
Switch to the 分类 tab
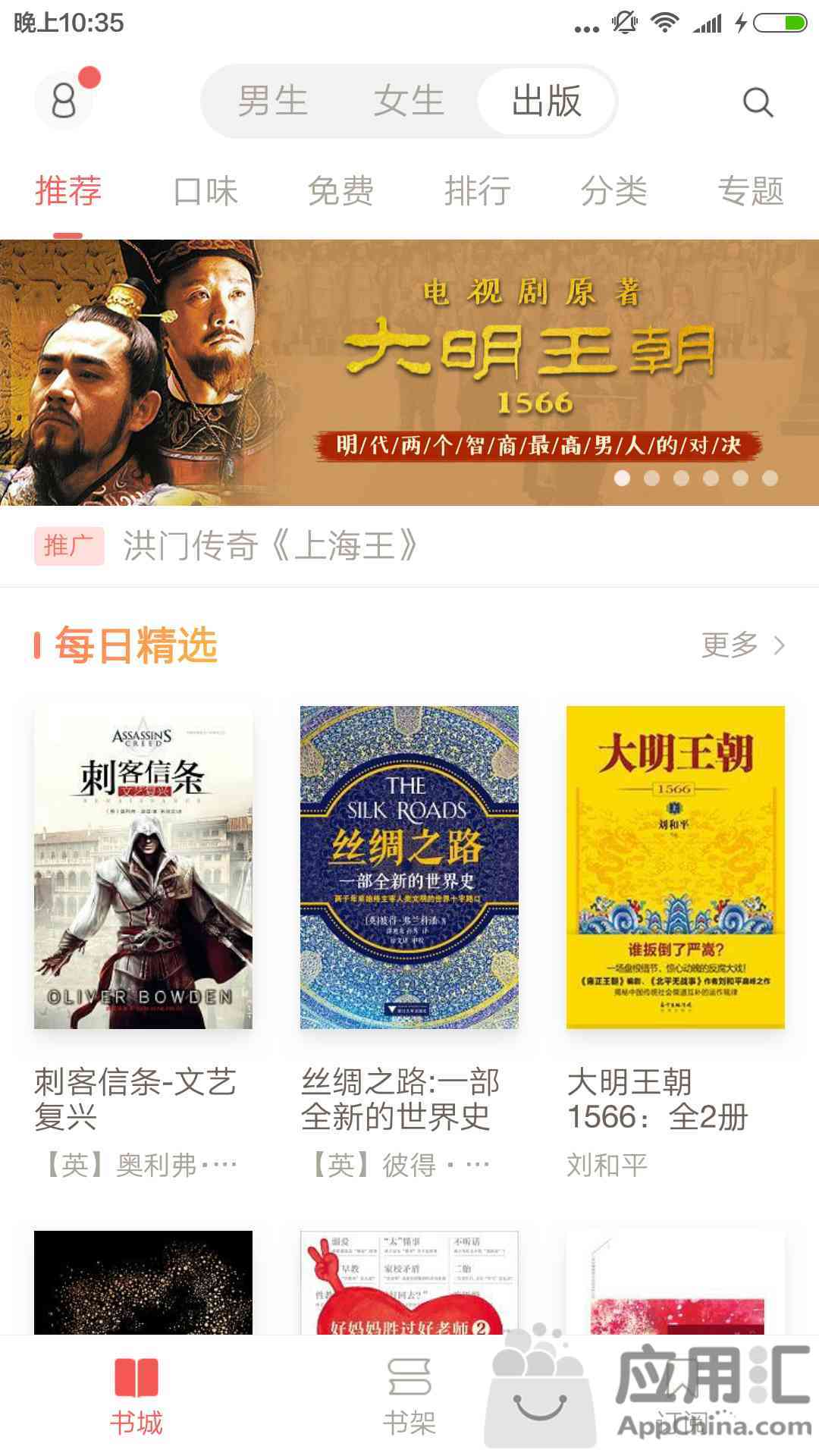(614, 191)
